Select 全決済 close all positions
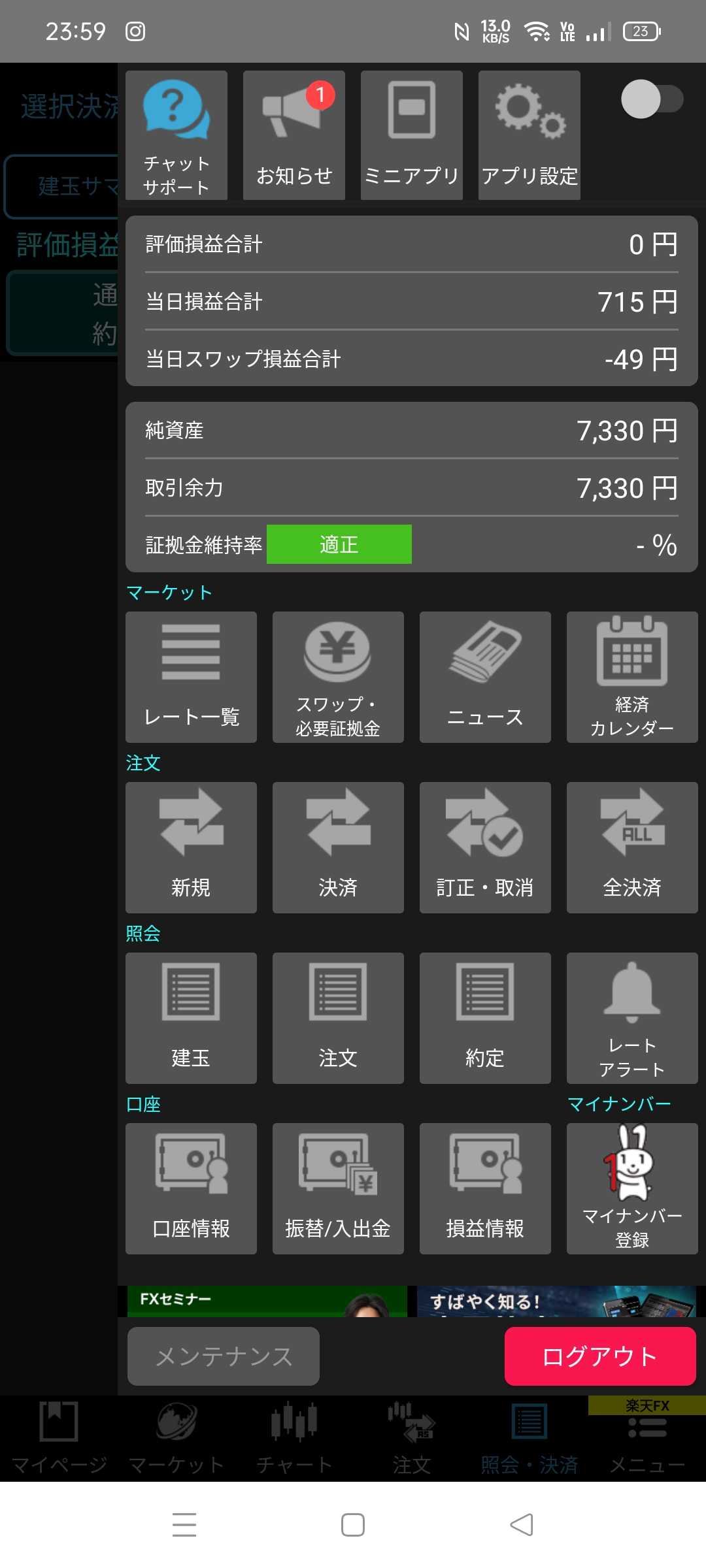The image size is (706, 1568). (632, 847)
